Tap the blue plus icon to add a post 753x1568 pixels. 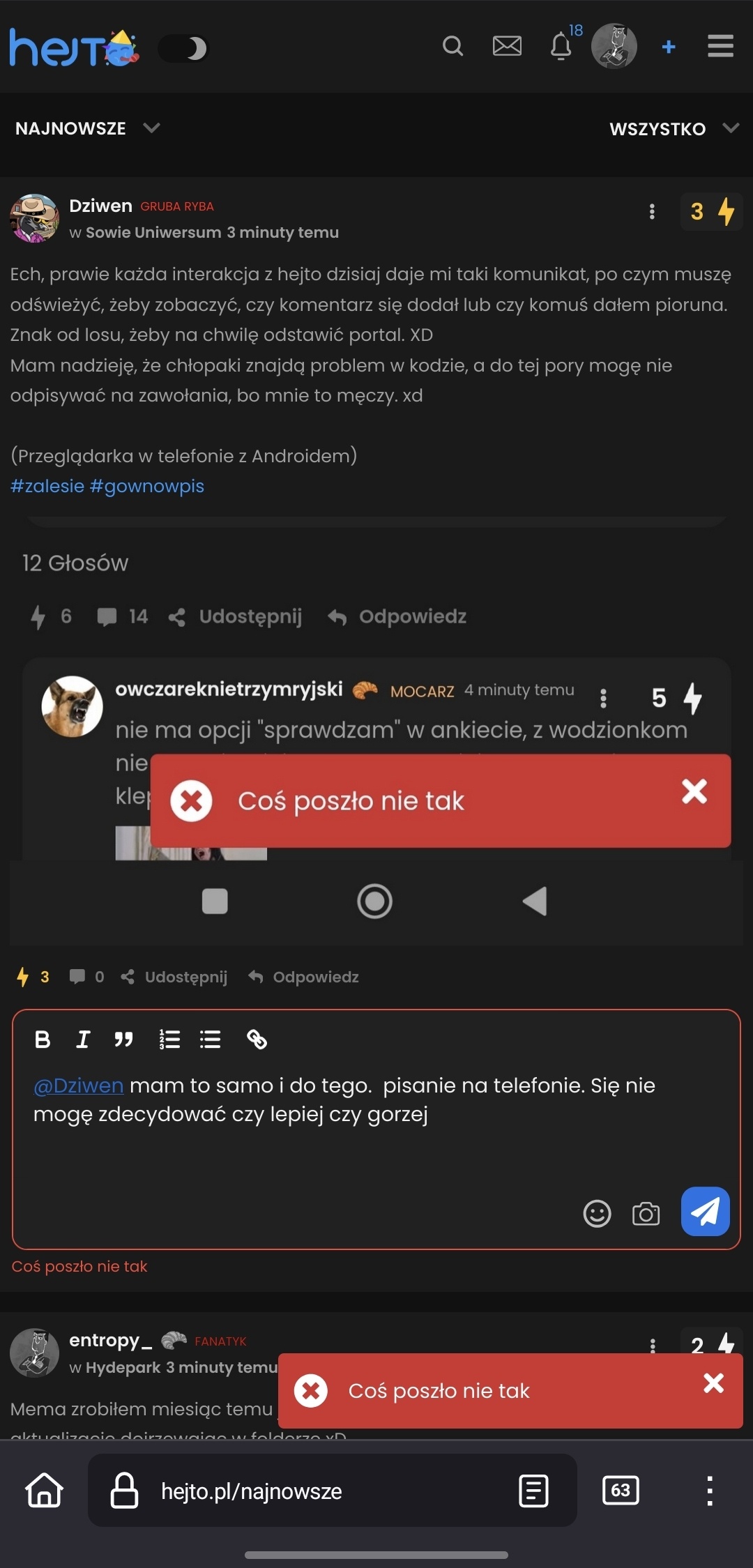[668, 47]
